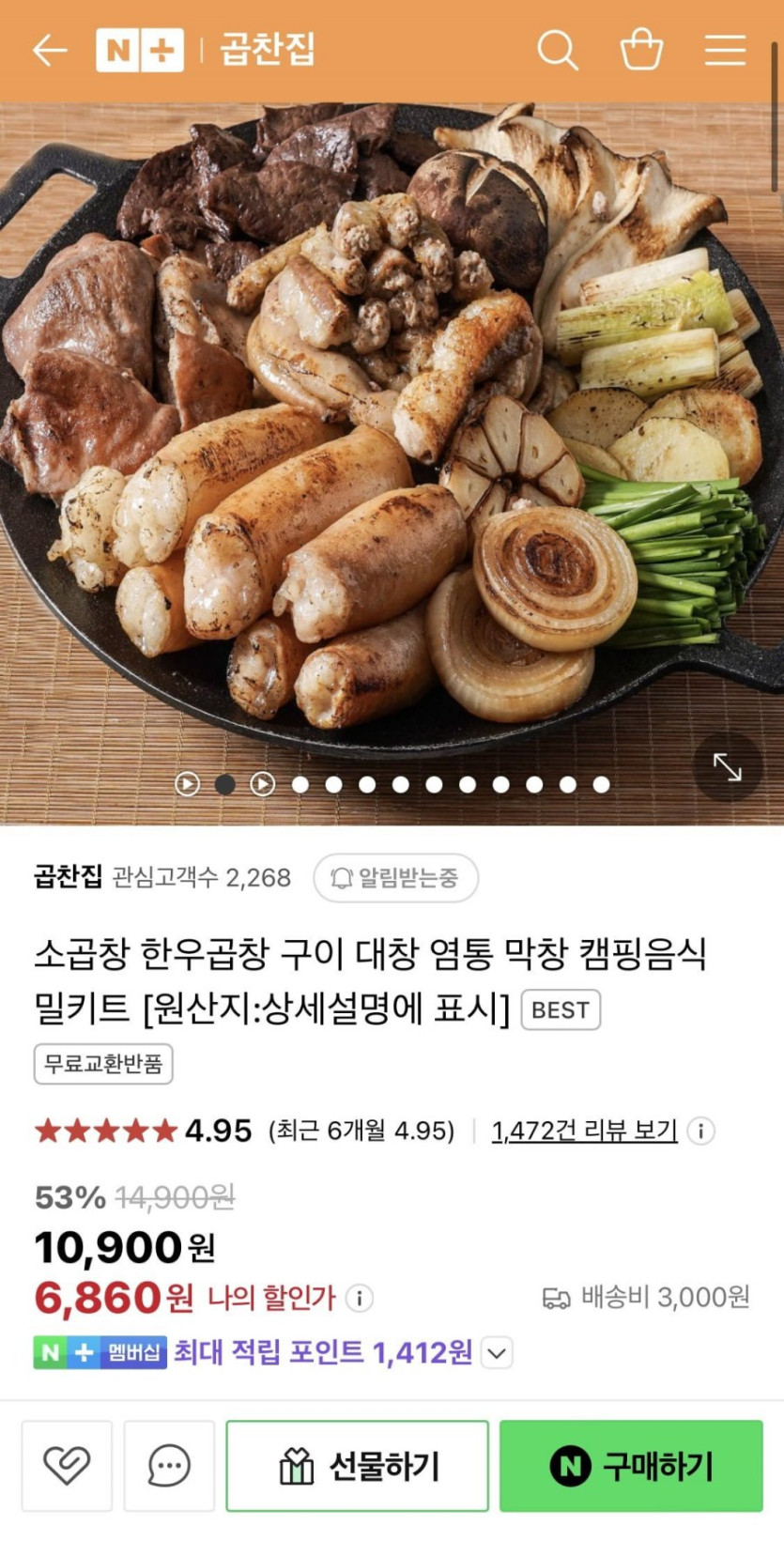Expand 최대 적립 포인트 details
This screenshot has height=1556, width=784.
(x=497, y=1353)
